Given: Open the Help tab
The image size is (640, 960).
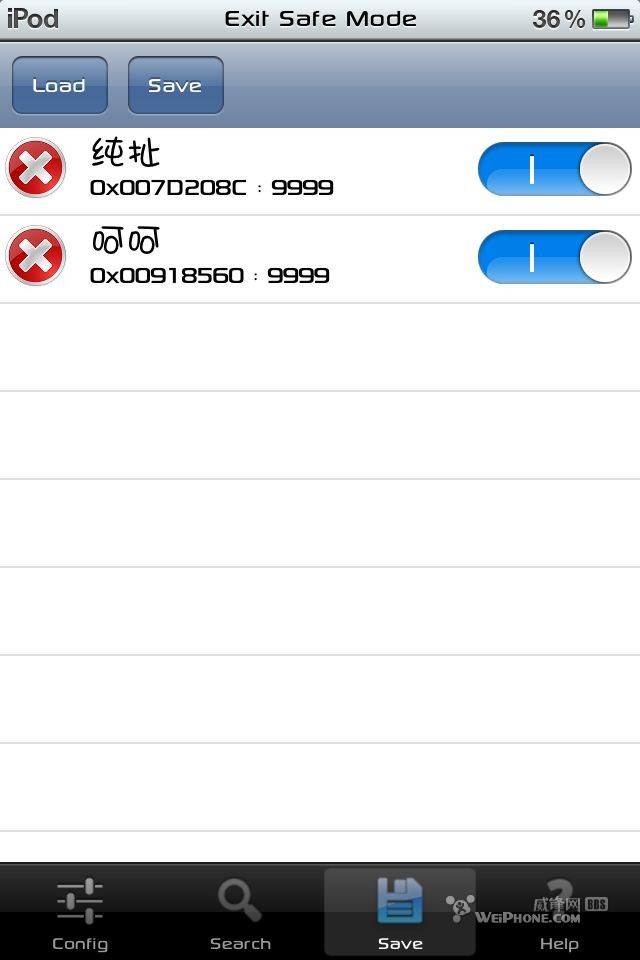Looking at the screenshot, I should 559,914.
